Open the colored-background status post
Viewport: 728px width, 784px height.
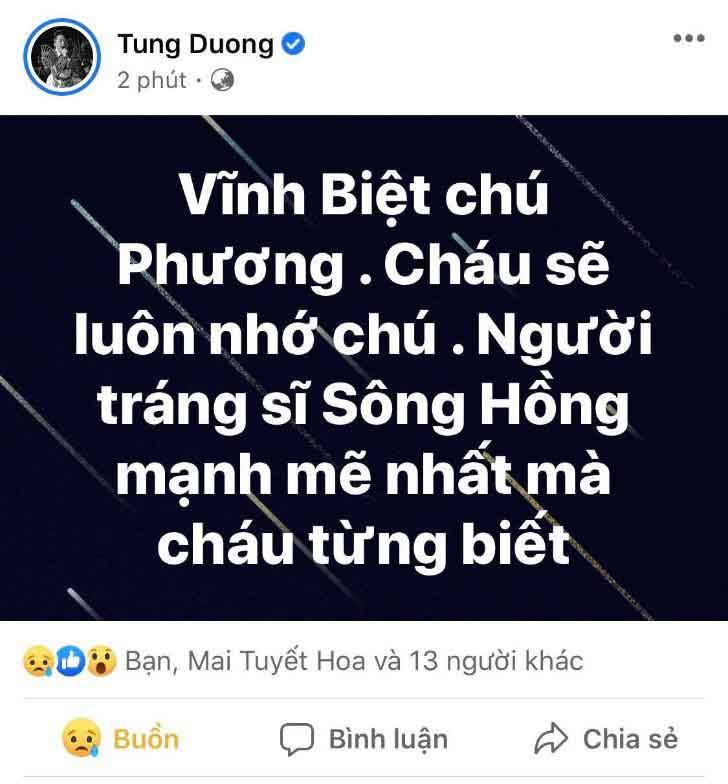pyautogui.click(x=364, y=367)
